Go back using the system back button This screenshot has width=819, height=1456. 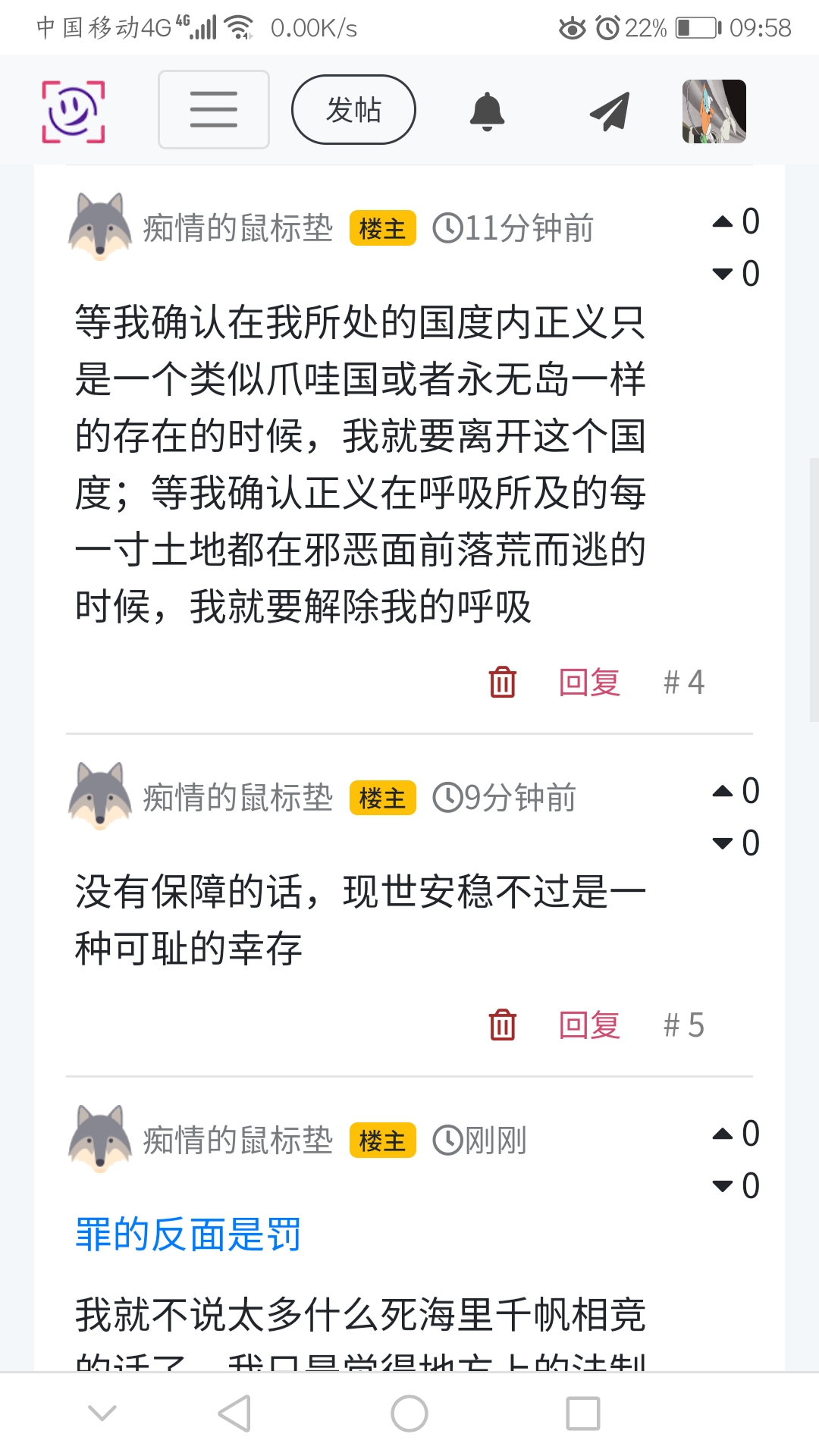click(x=234, y=1414)
